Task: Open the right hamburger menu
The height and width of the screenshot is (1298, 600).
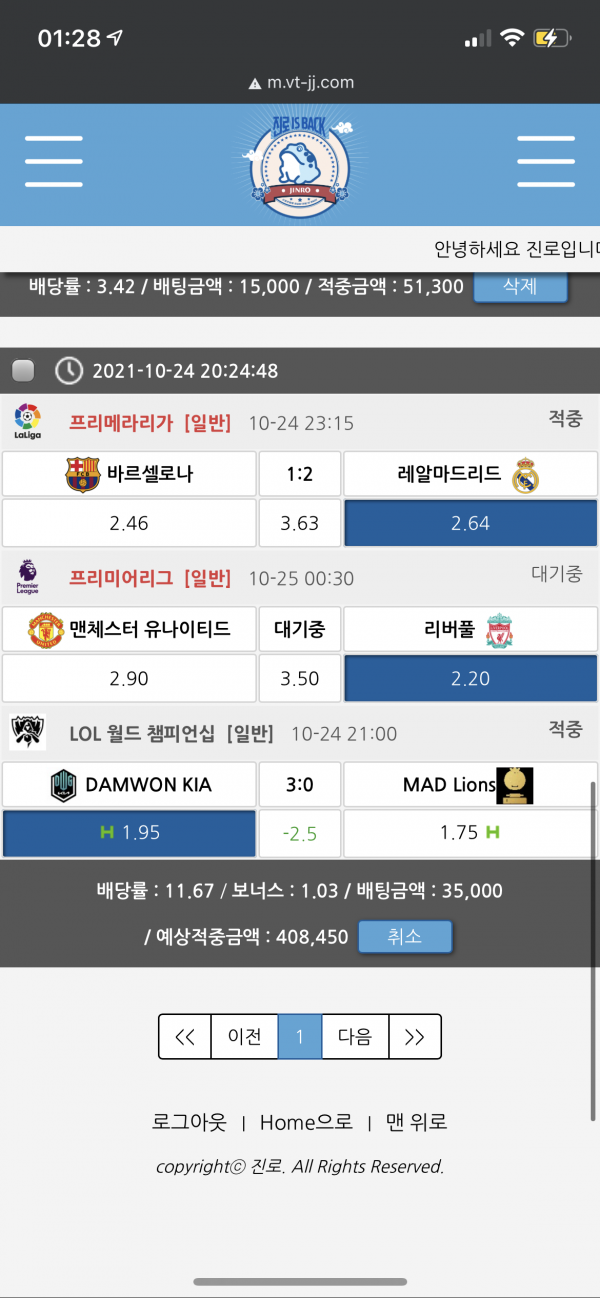Action: tap(545, 164)
